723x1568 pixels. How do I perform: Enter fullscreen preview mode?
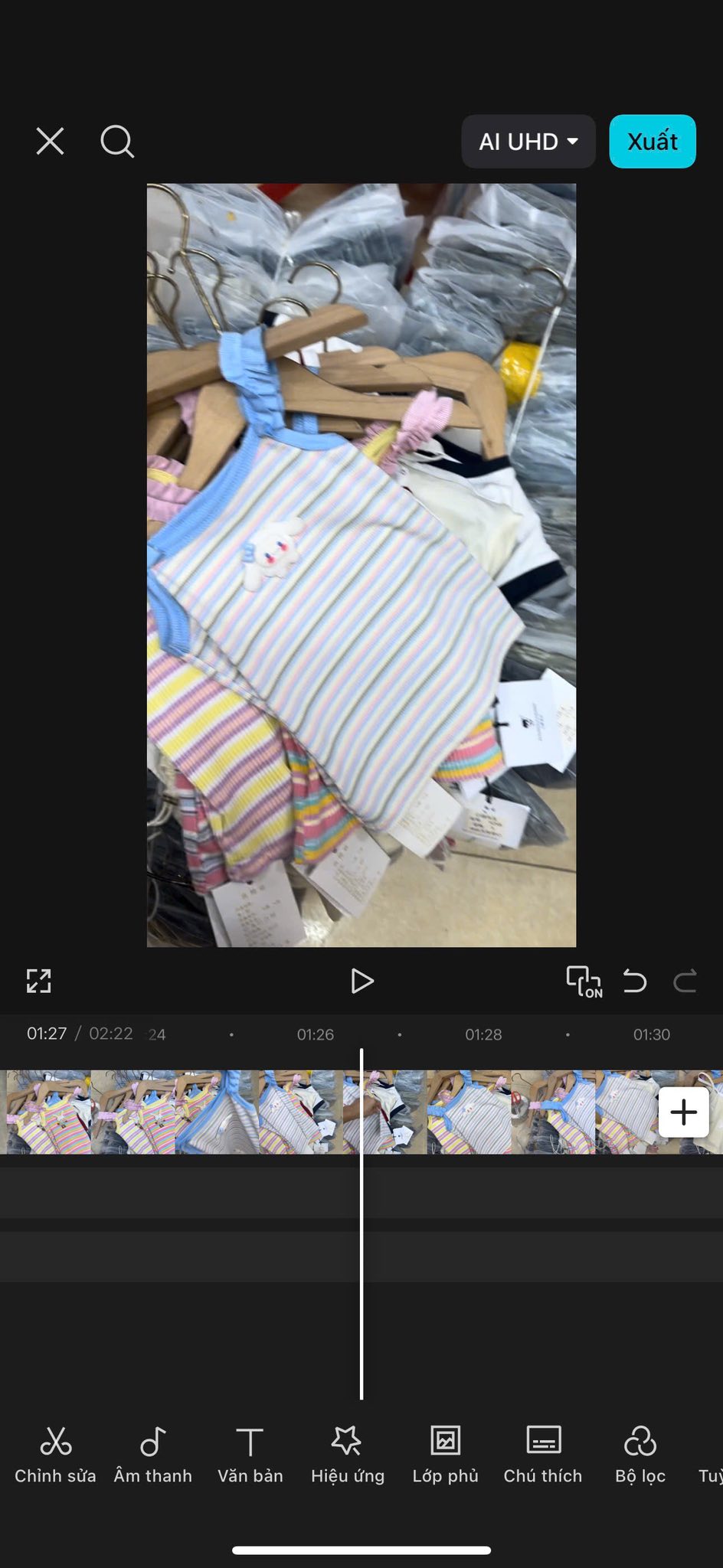coord(38,981)
